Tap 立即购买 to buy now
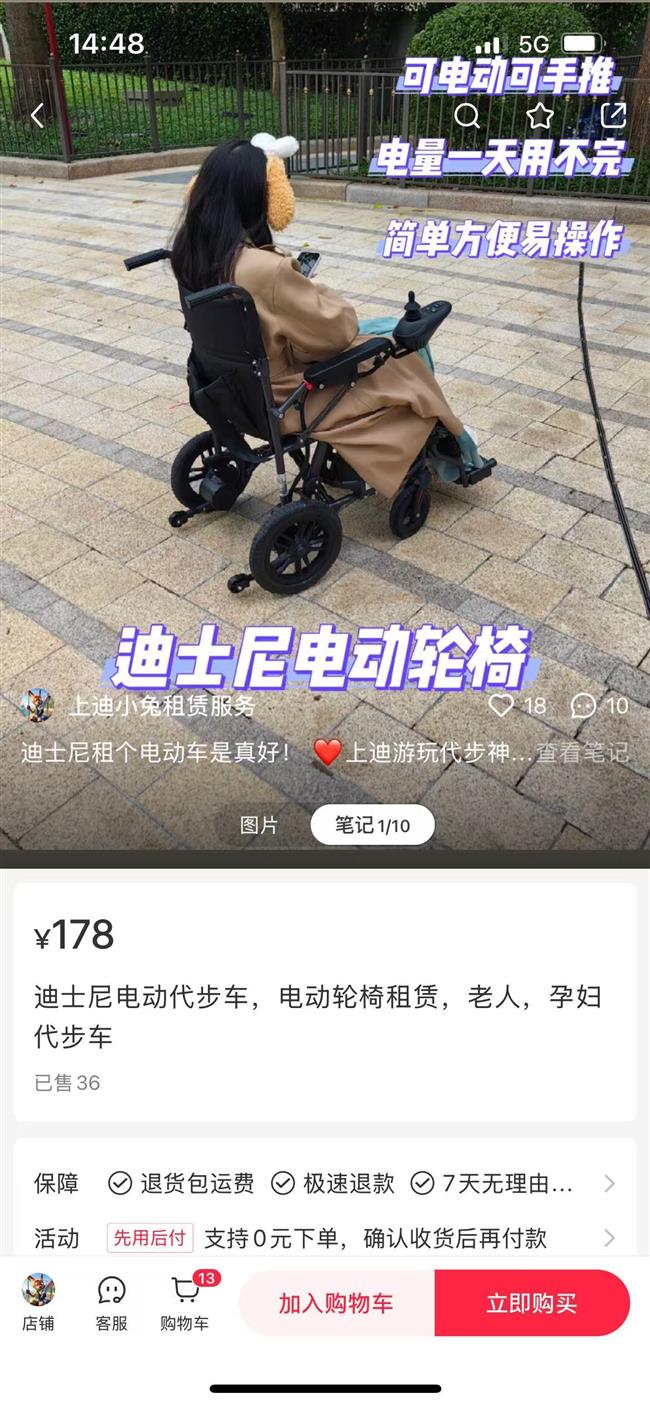 531,1303
